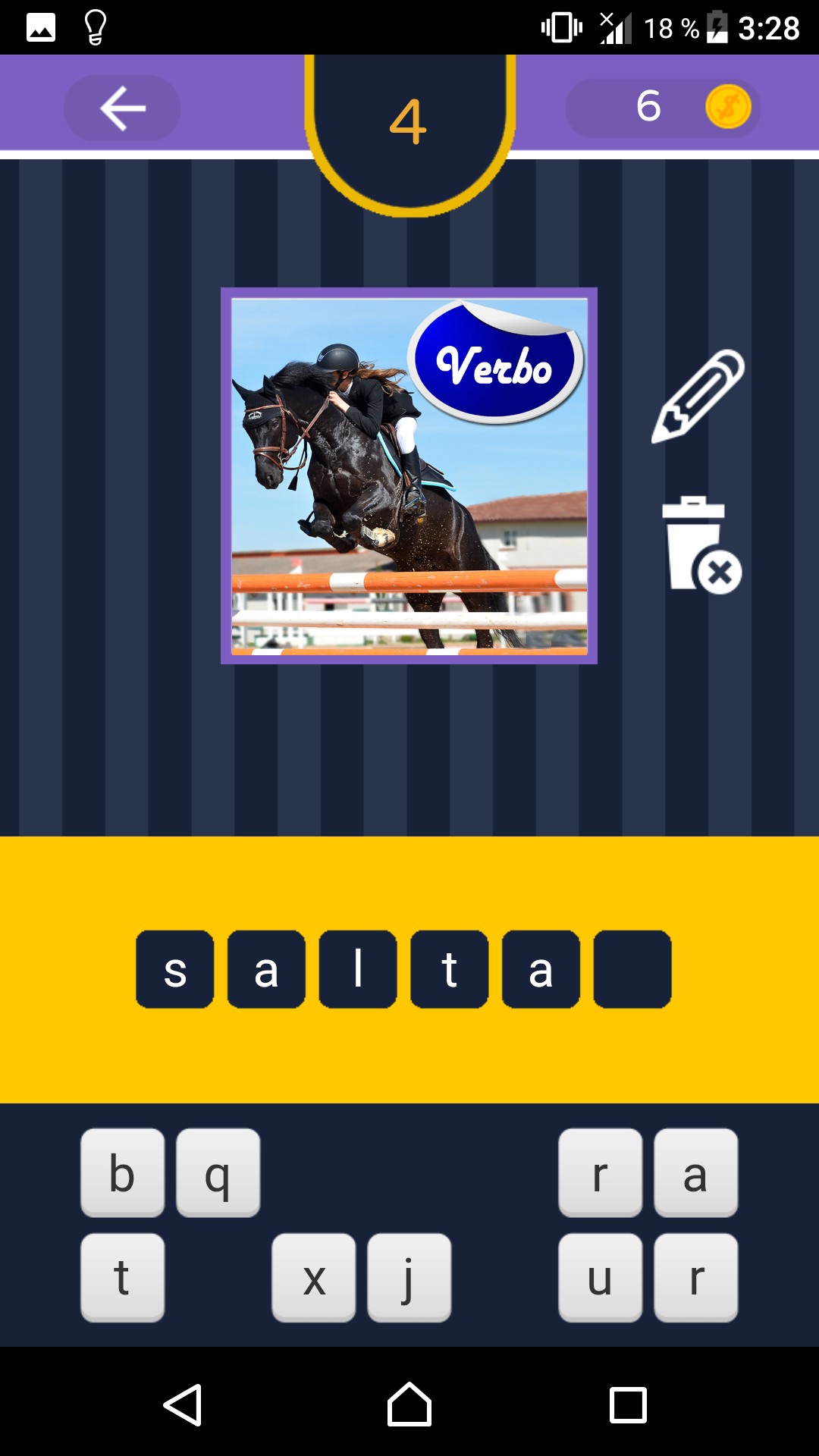Tap the letter j key

409,1278
